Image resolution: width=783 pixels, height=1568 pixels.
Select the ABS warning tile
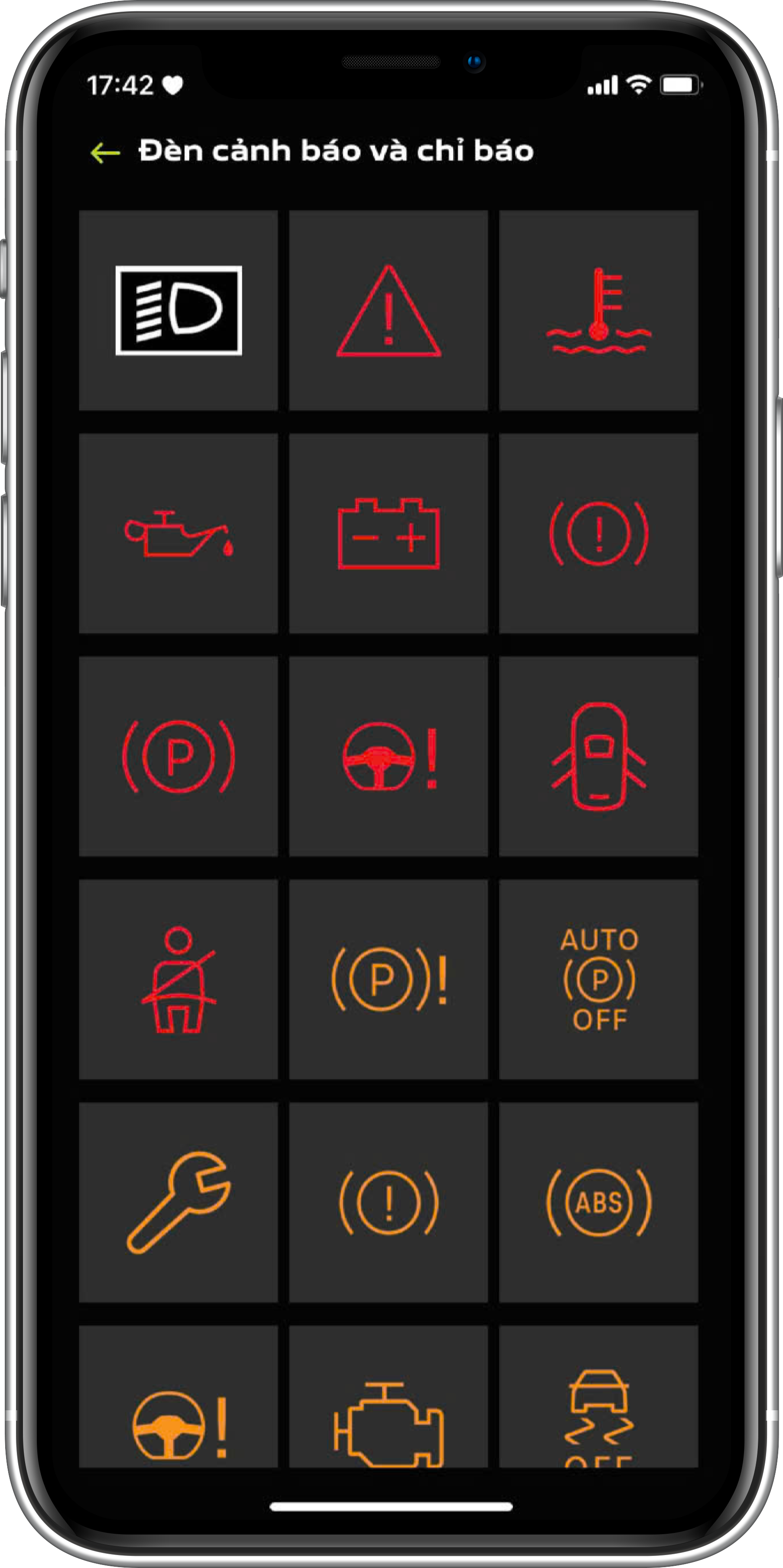pos(598,1202)
